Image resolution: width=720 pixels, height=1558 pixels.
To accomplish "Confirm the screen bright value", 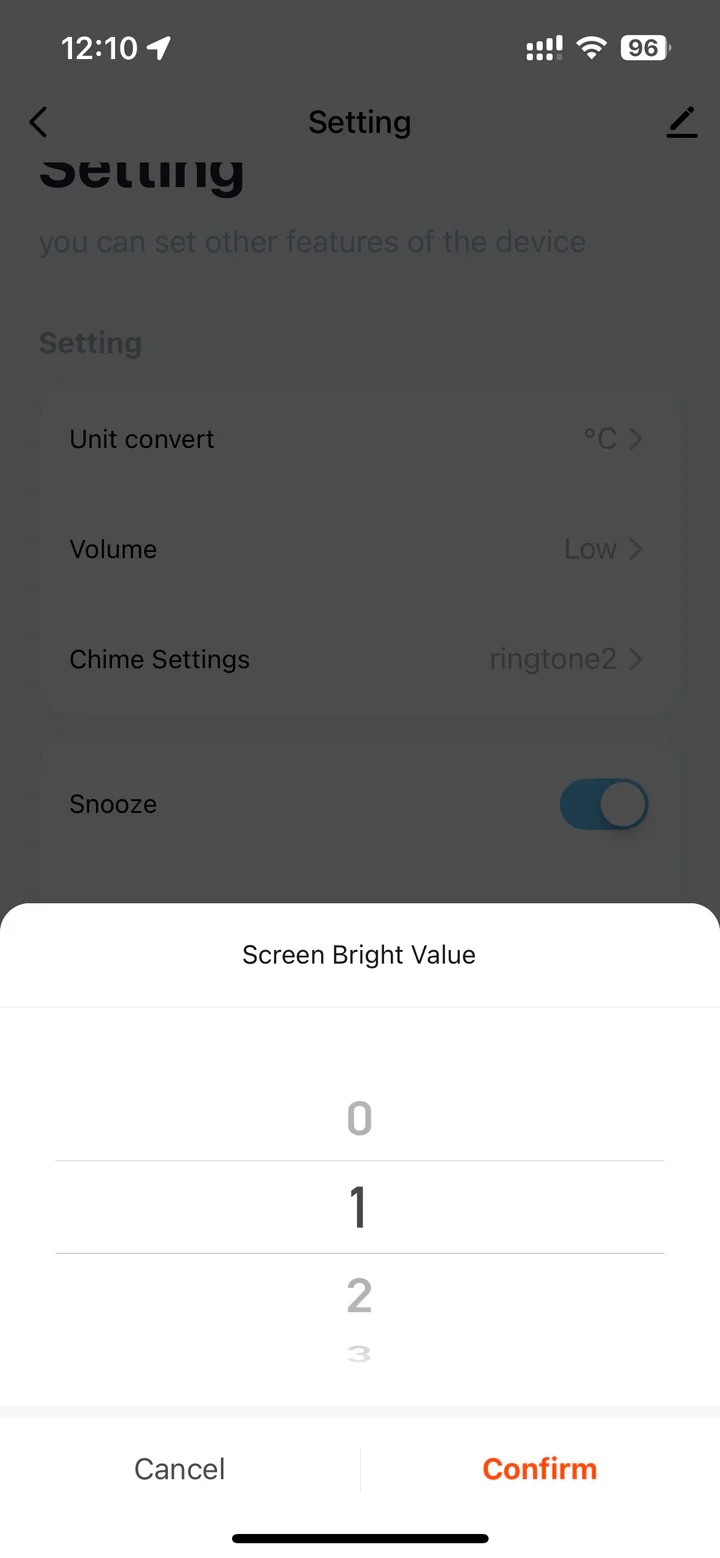I will tap(539, 1468).
